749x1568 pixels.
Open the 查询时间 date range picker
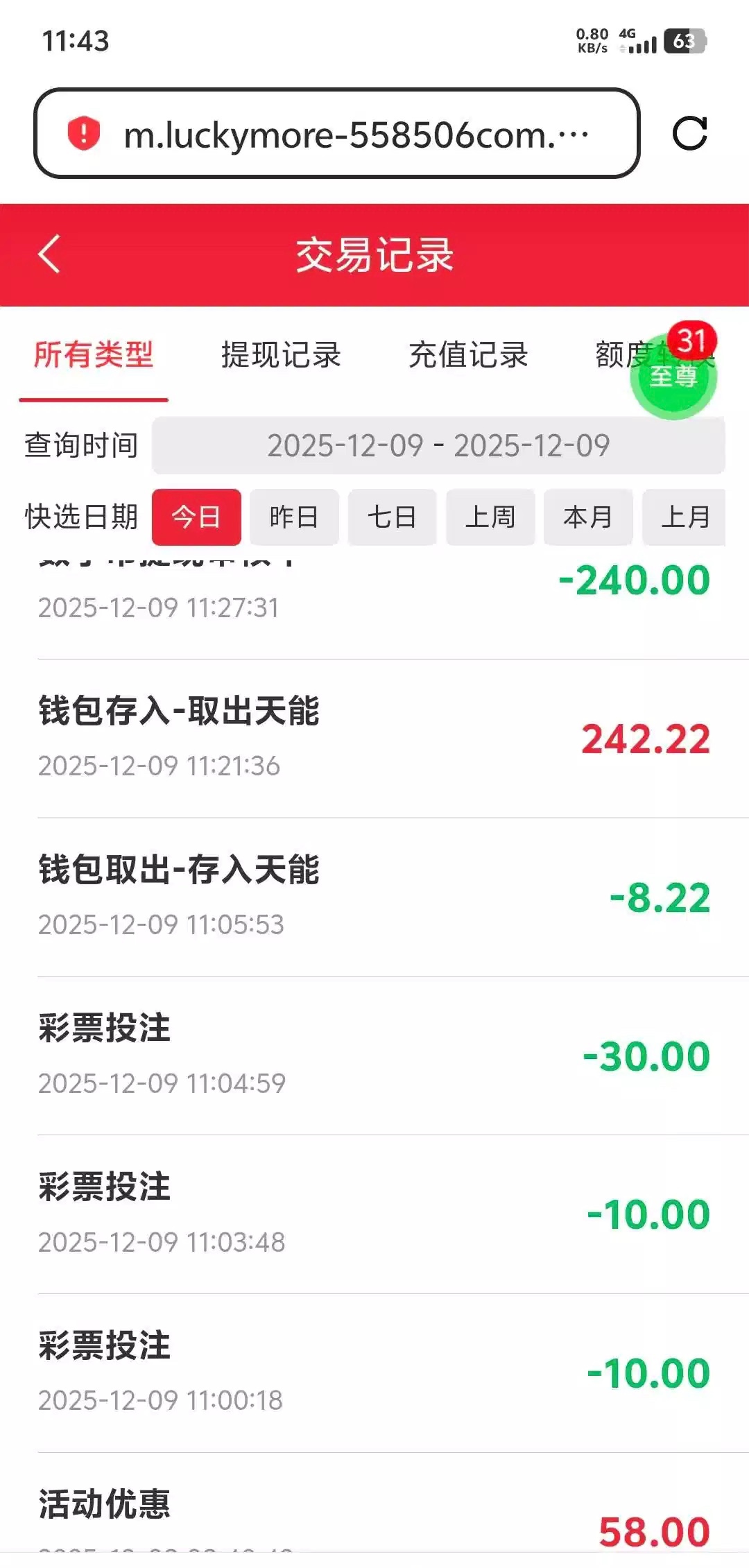(438, 446)
